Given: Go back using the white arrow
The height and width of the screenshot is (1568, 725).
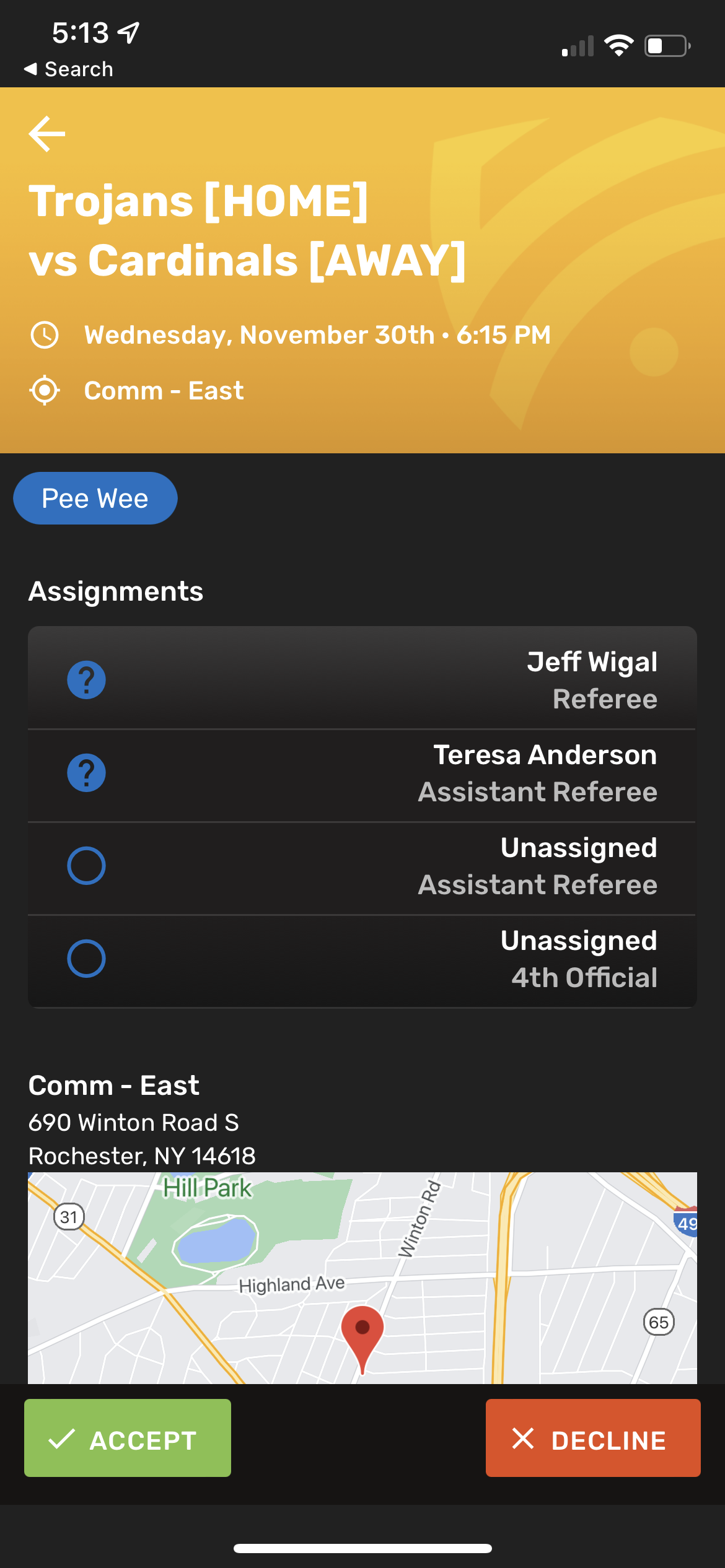Looking at the screenshot, I should pos(47,134).
